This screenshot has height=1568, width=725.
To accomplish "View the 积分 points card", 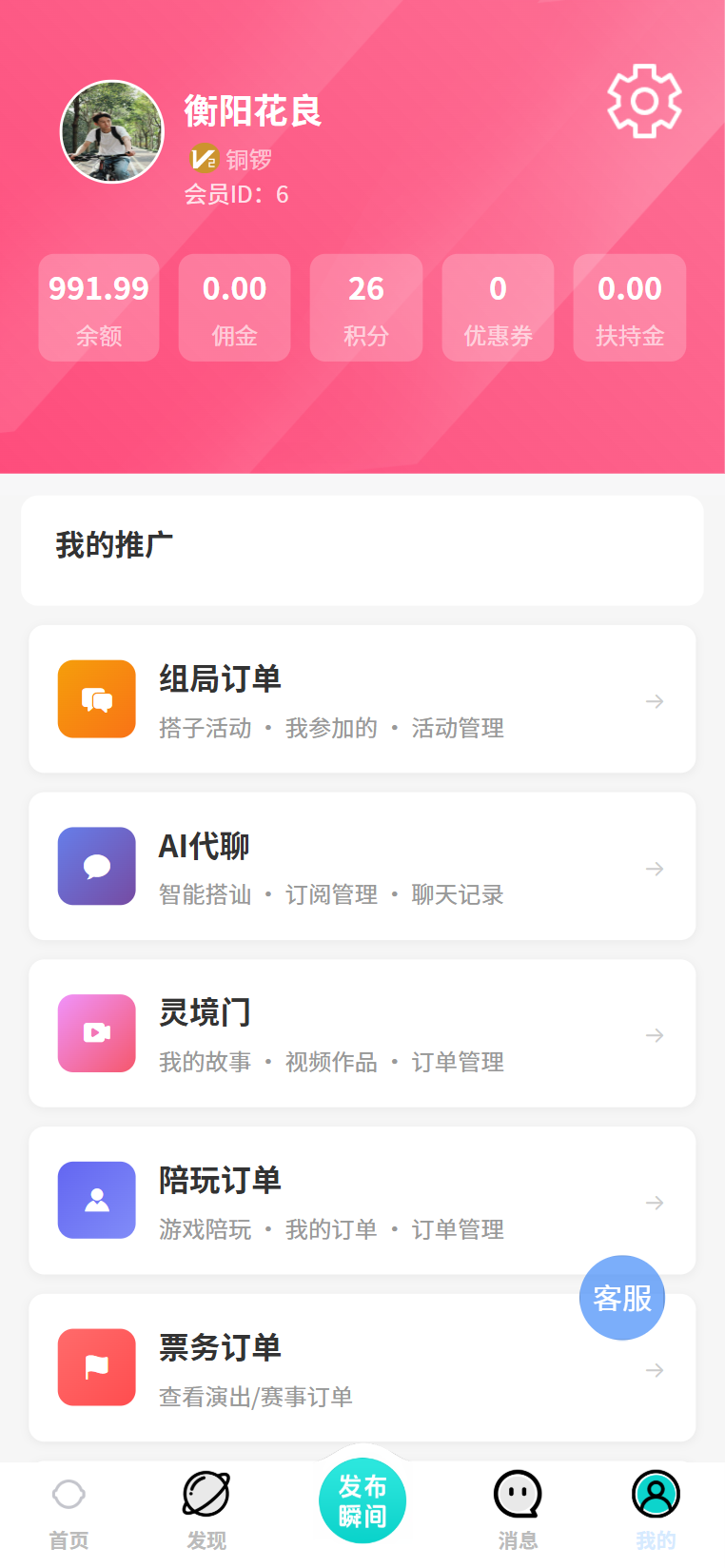I will point(365,307).
